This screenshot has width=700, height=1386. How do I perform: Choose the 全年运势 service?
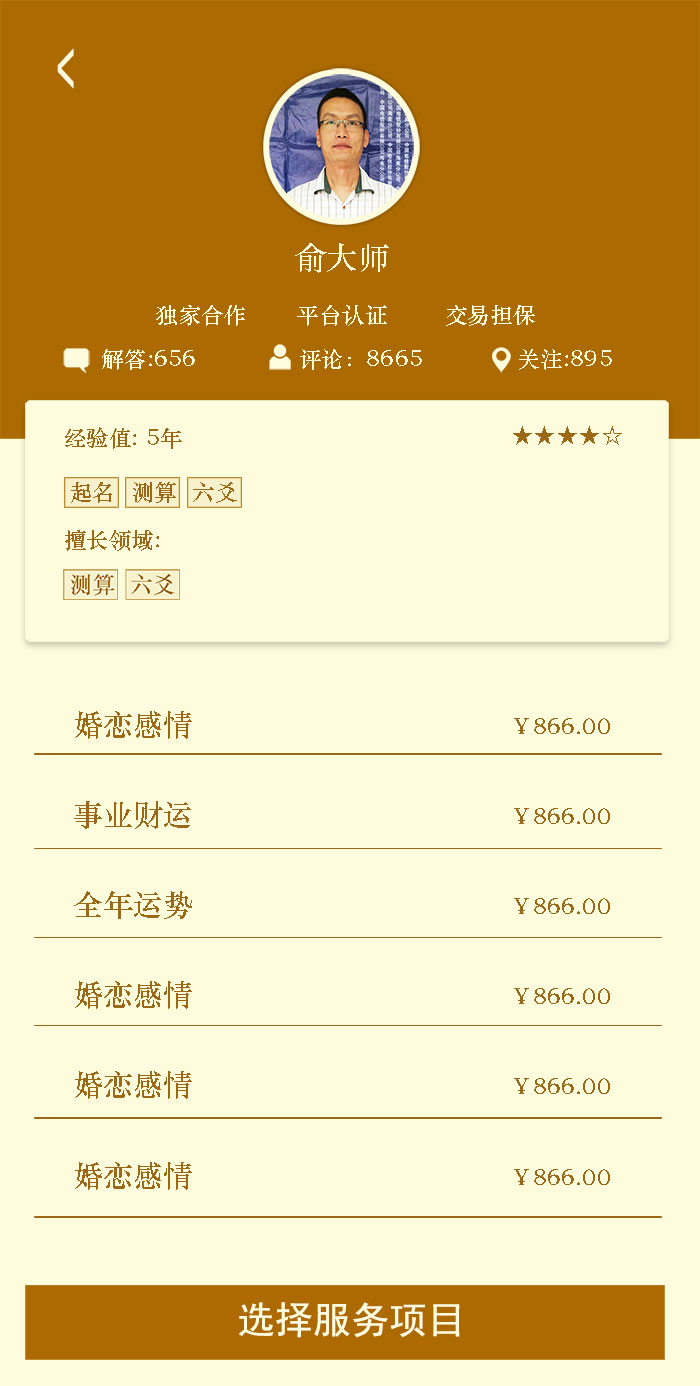click(347, 905)
